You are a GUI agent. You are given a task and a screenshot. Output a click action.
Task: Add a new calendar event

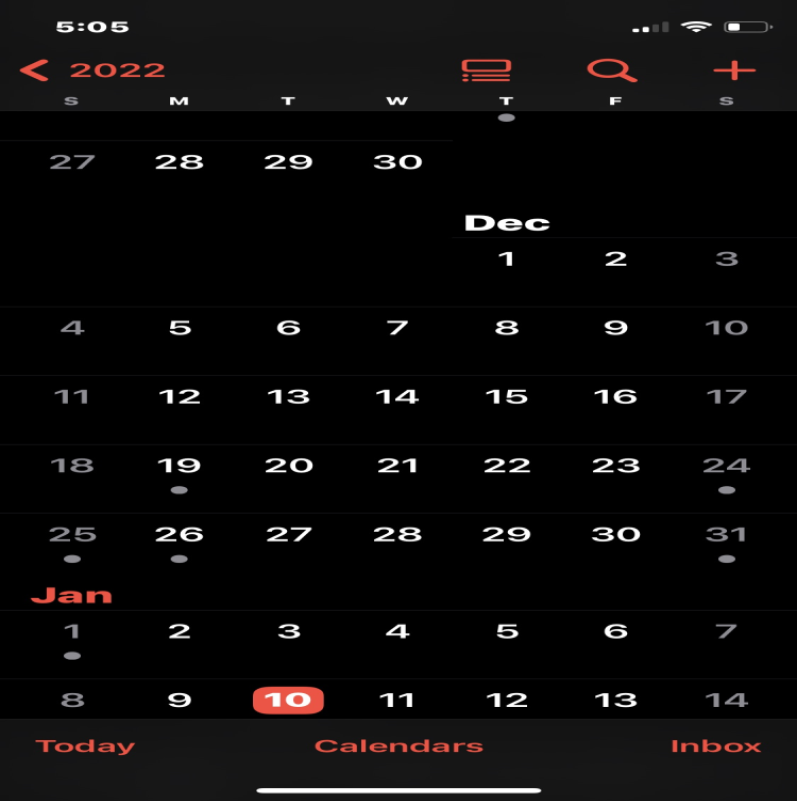pyautogui.click(x=734, y=70)
